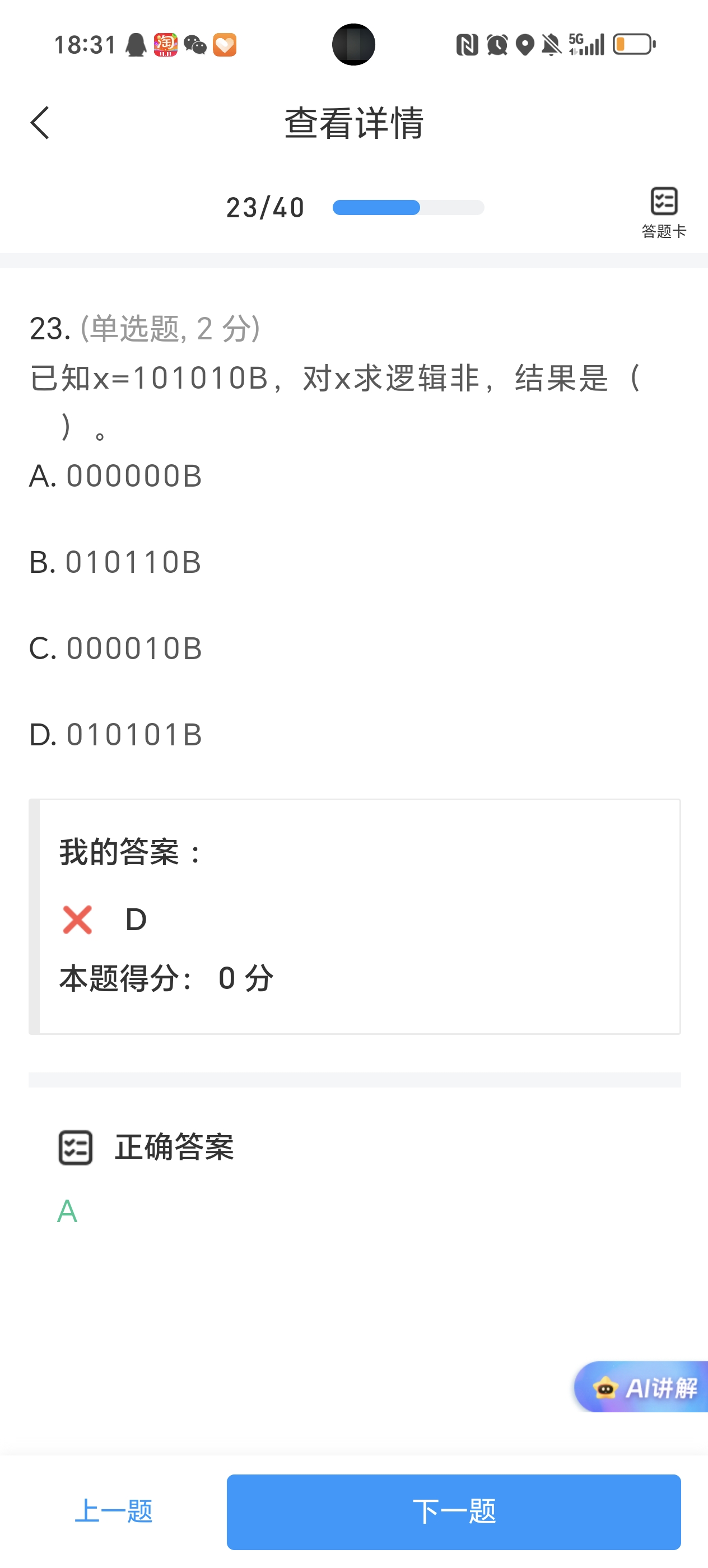708x1568 pixels.
Task: Tap the AI讲解 assistant icon
Action: 604,1390
